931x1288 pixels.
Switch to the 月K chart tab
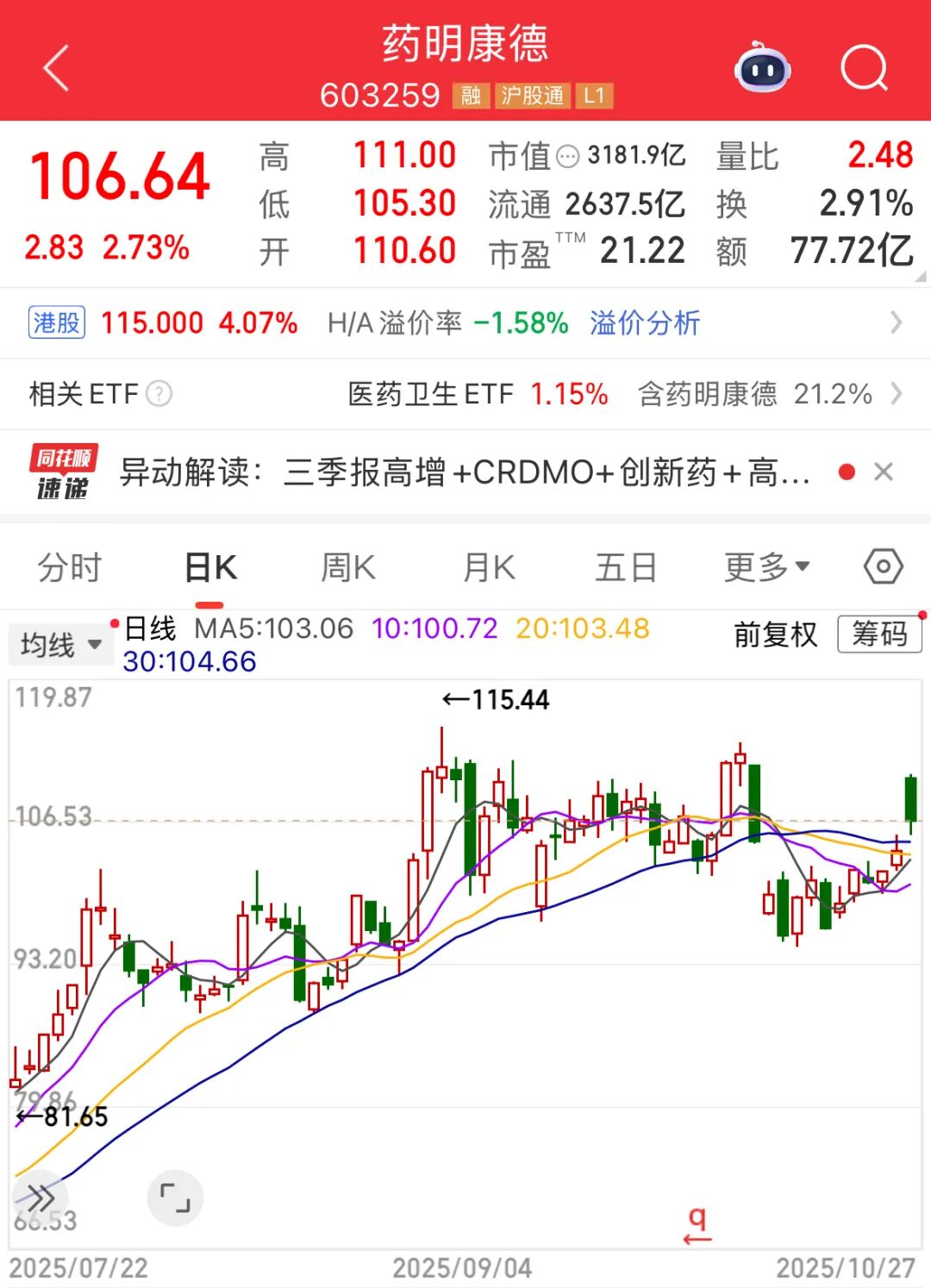click(x=489, y=568)
